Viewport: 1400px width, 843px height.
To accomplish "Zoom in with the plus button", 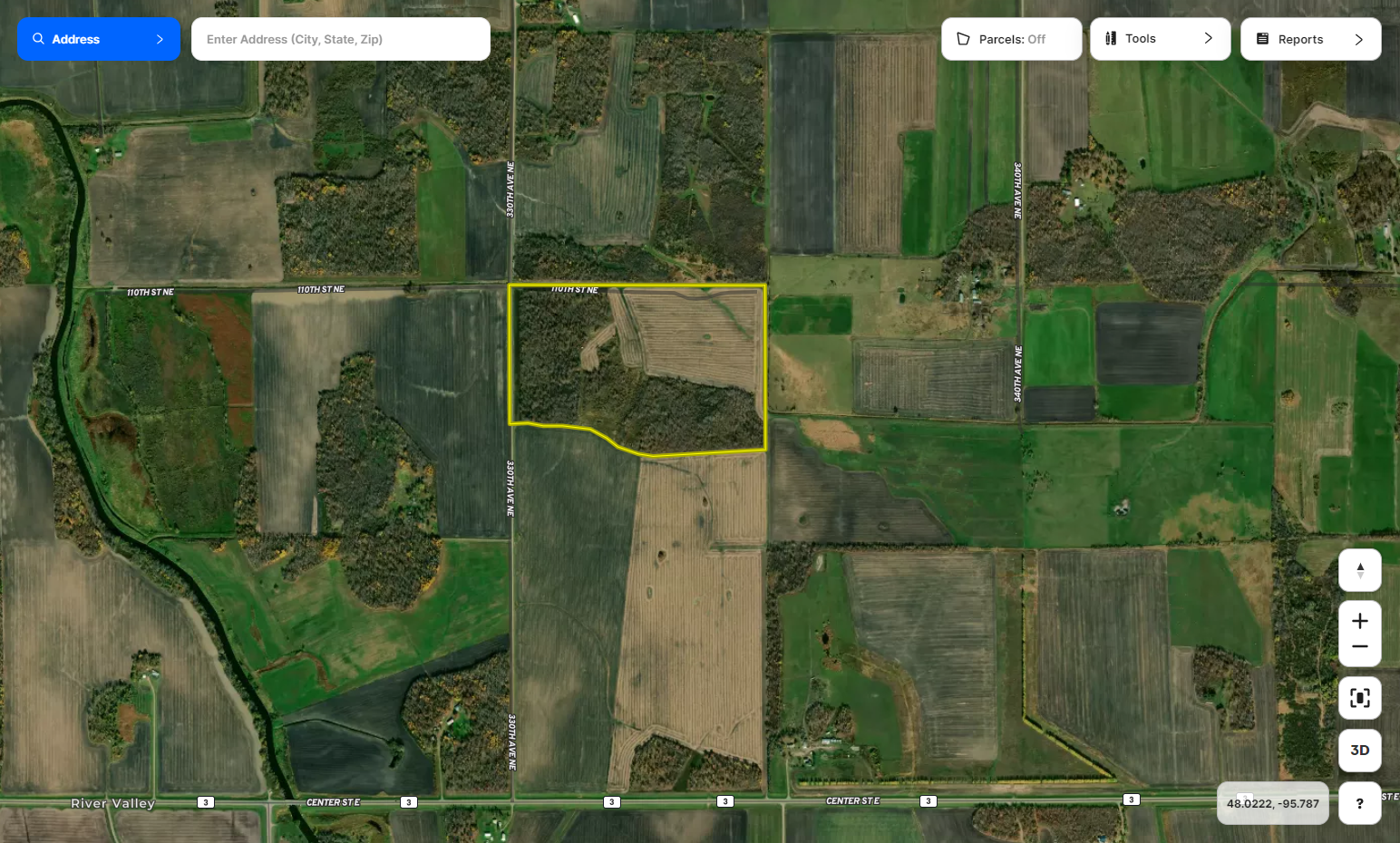I will (x=1359, y=621).
